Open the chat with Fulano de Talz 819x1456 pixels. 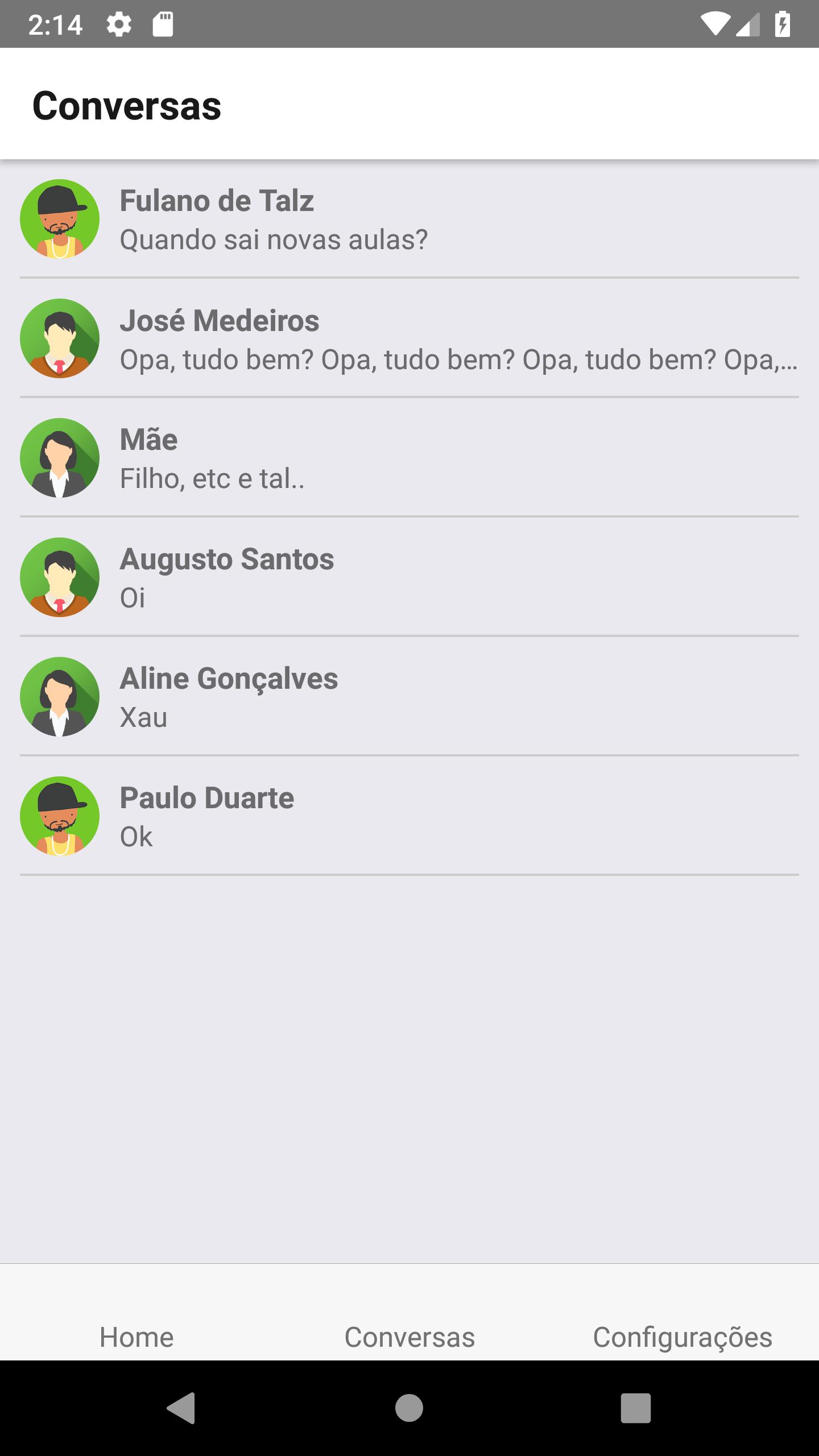pos(409,220)
